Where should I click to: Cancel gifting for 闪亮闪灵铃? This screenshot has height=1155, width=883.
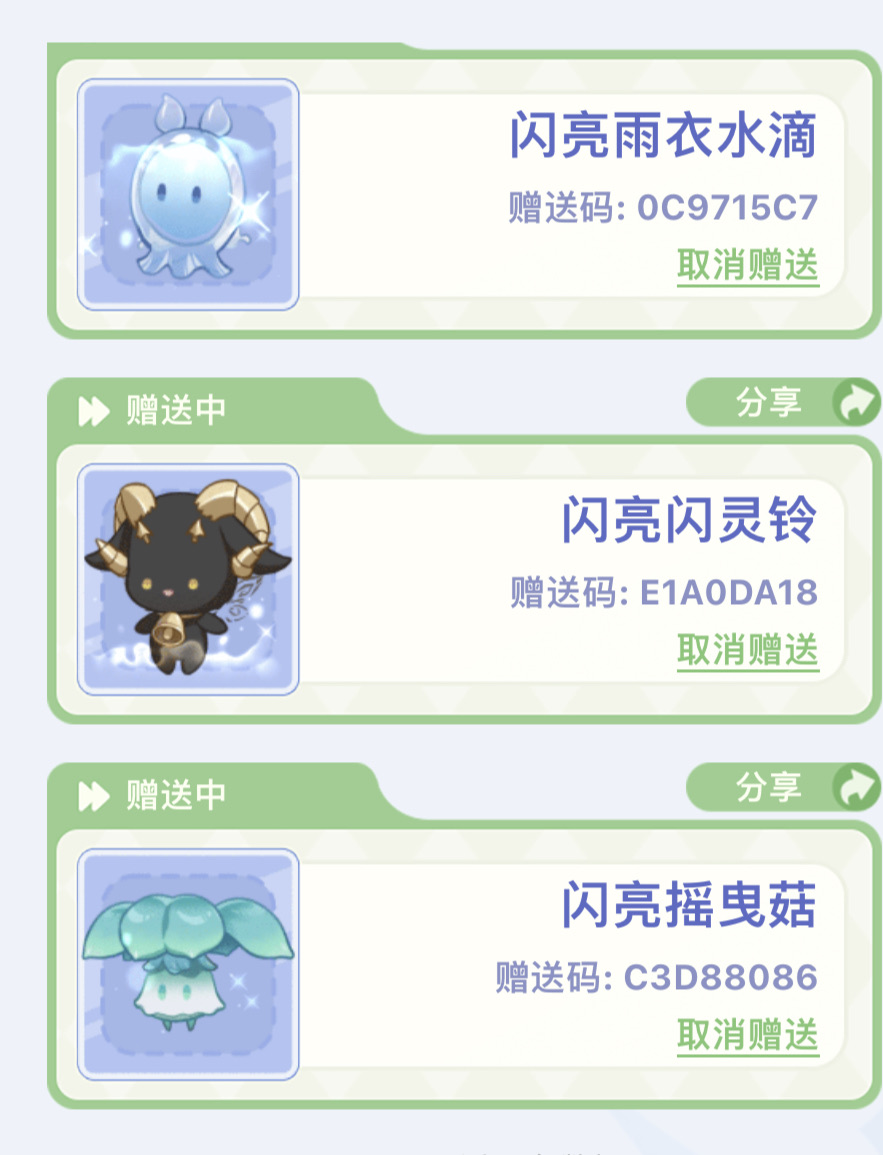coord(748,651)
